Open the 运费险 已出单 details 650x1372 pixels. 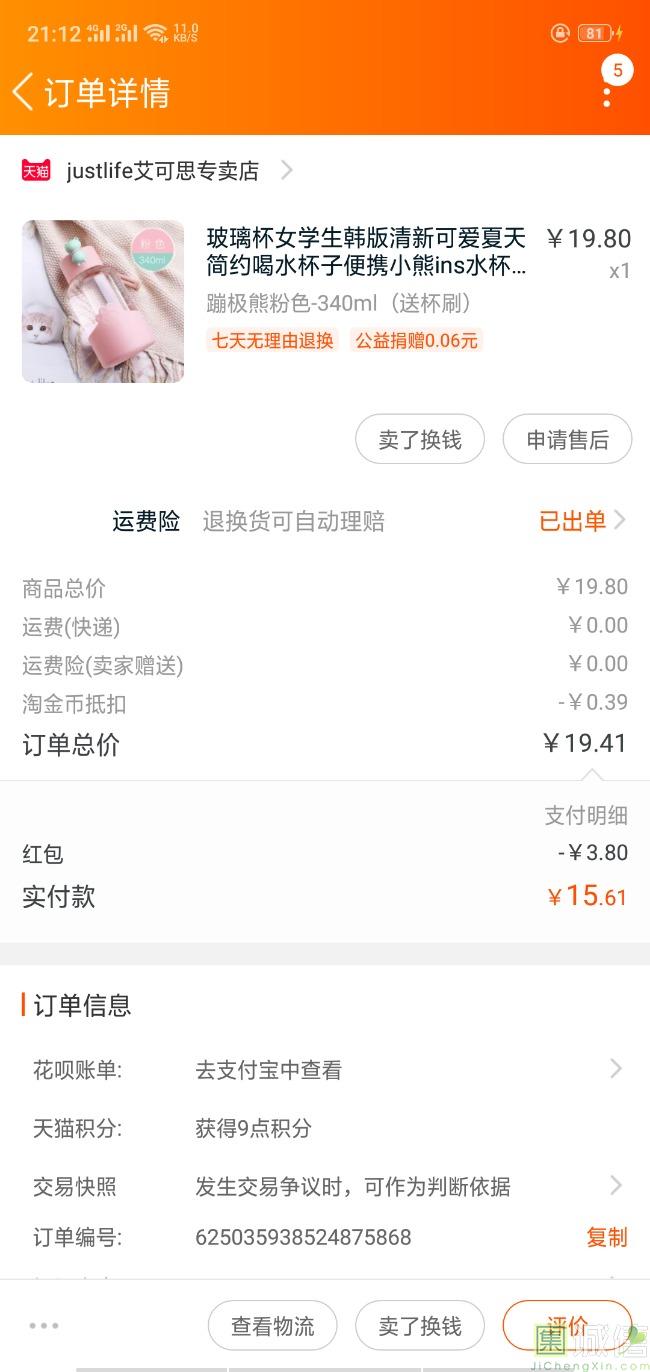coord(582,521)
